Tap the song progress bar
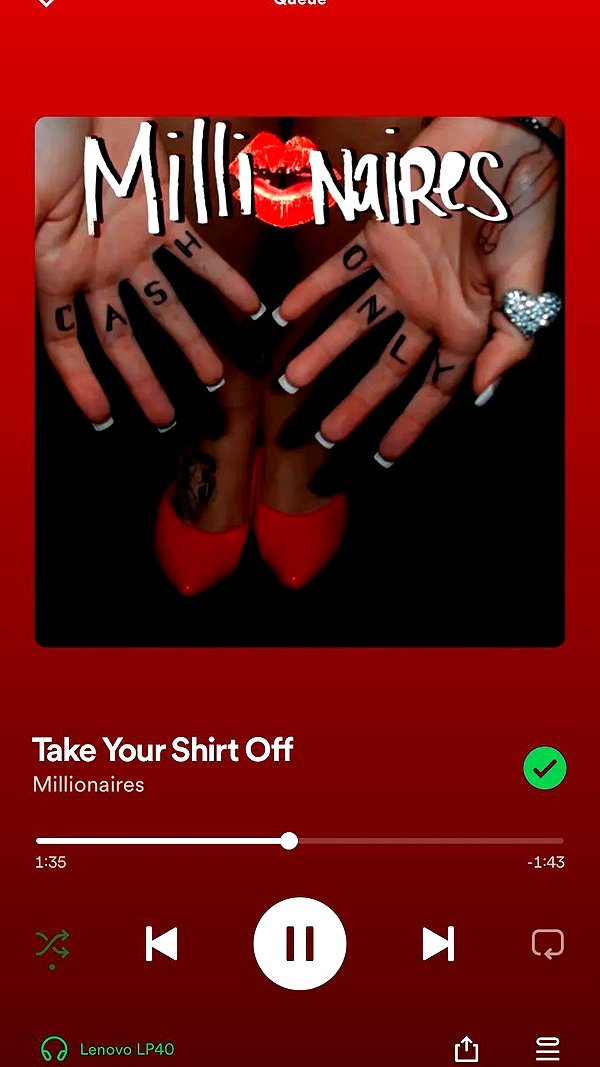This screenshot has height=1067, width=600. [300, 841]
